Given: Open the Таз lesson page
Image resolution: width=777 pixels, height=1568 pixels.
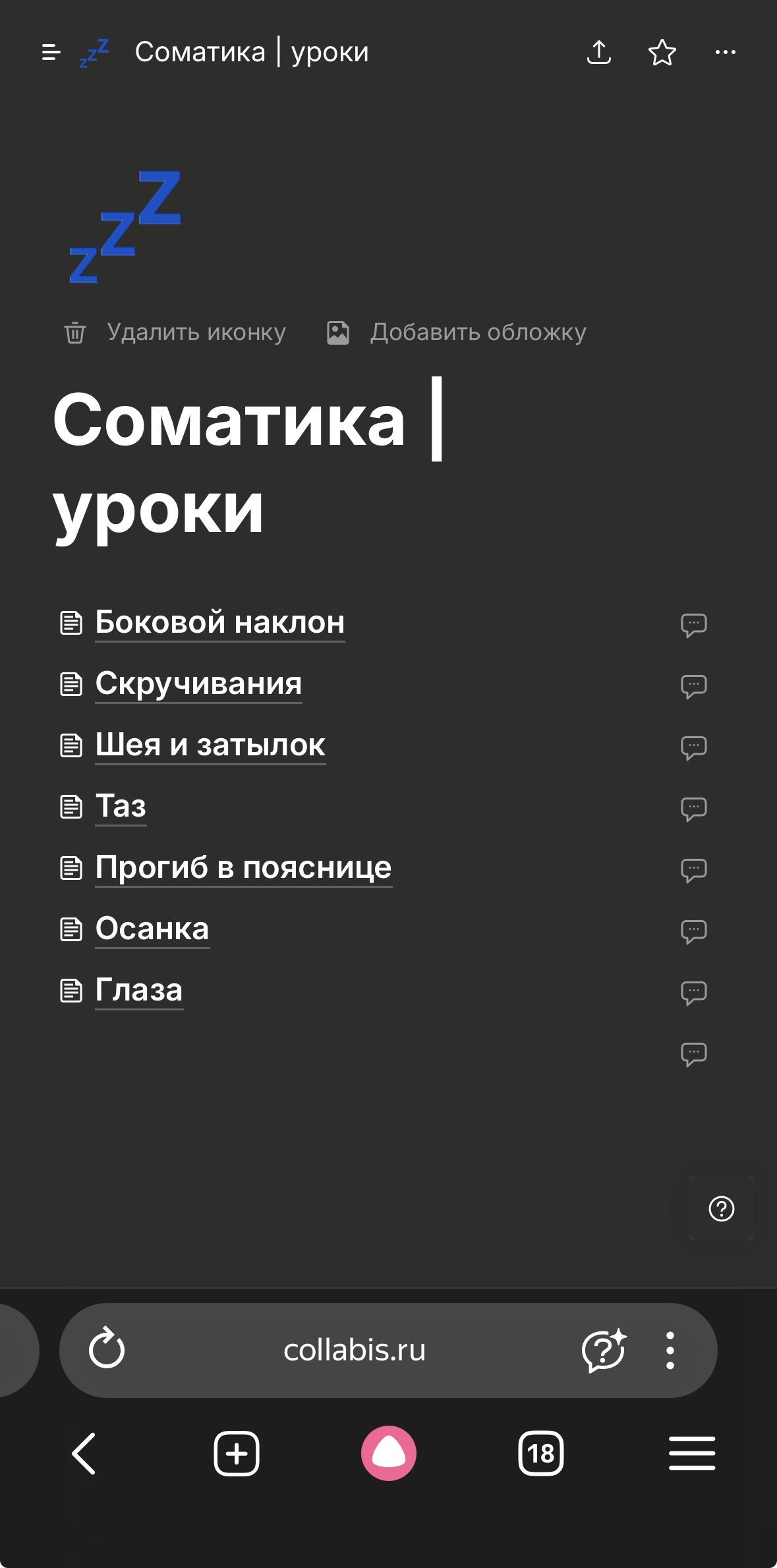Looking at the screenshot, I should [x=121, y=806].
